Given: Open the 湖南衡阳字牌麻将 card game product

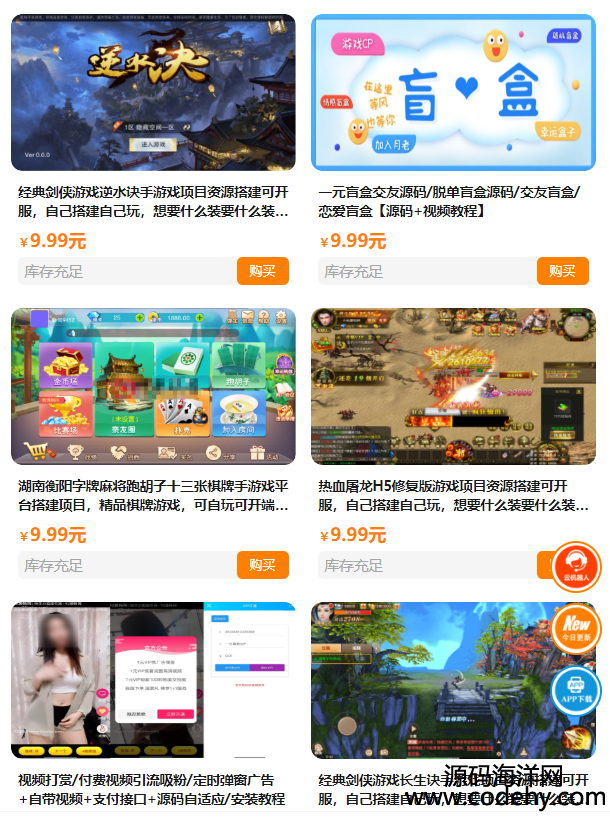Looking at the screenshot, I should tap(153, 386).
